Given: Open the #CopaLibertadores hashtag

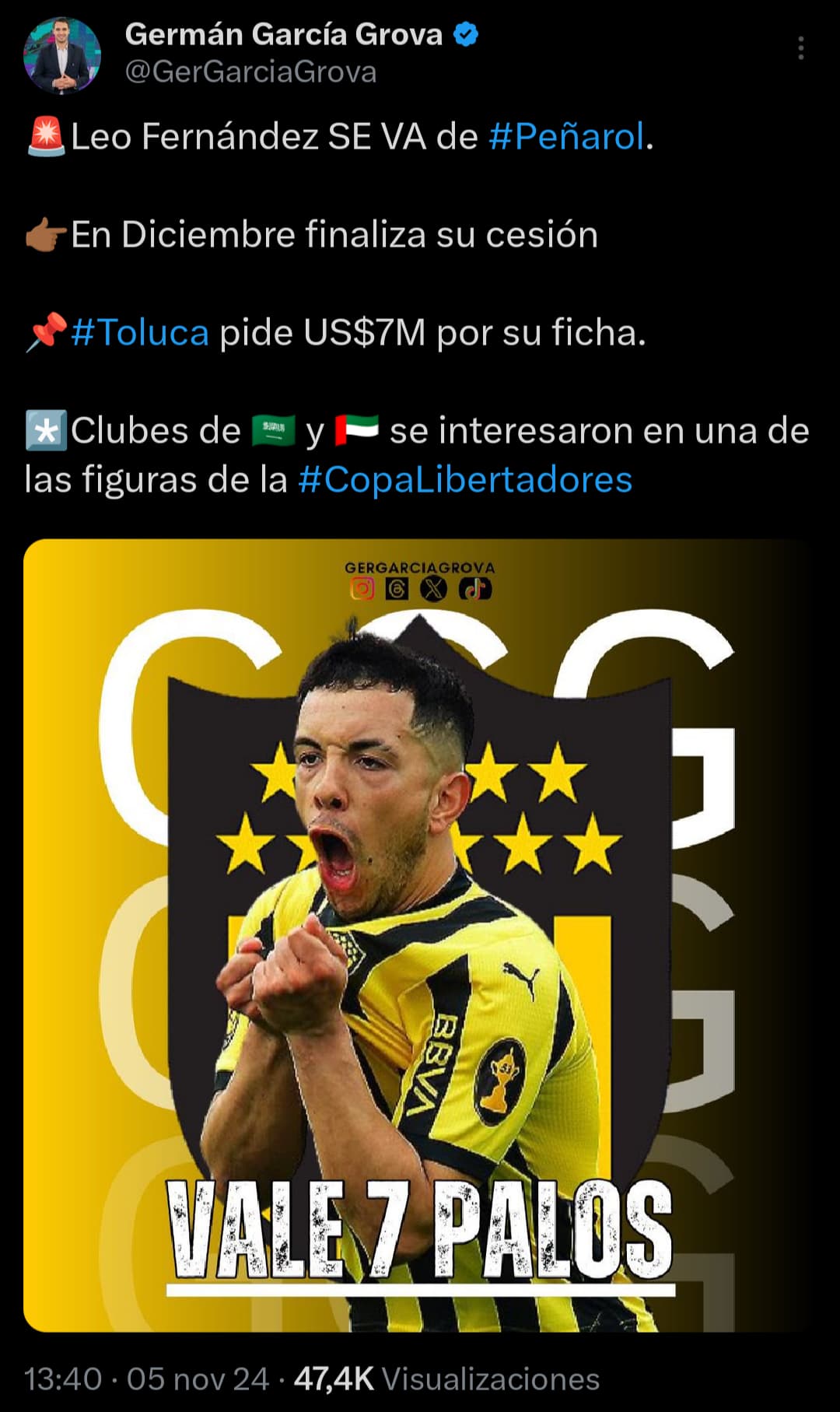Looking at the screenshot, I should (x=465, y=479).
